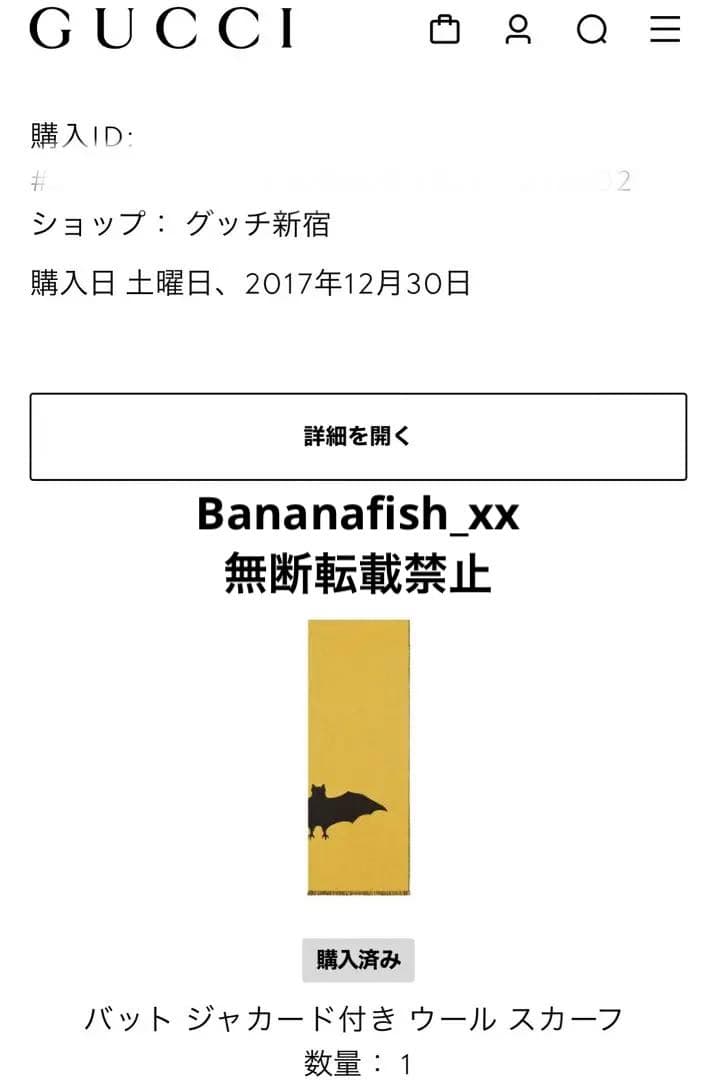Open the account profile icon
The height and width of the screenshot is (1080, 717).
(x=518, y=29)
